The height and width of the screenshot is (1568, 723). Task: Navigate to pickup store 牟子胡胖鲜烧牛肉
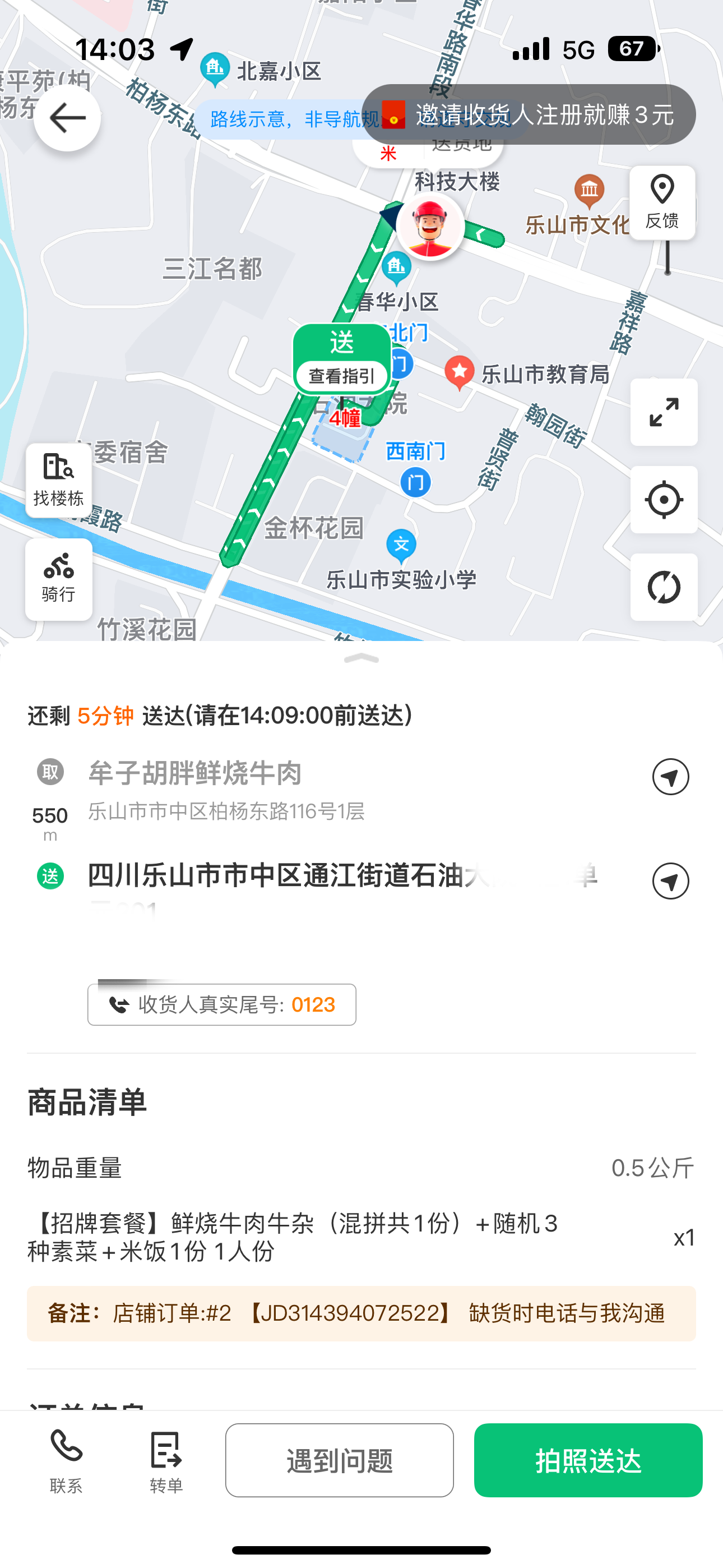tap(670, 777)
